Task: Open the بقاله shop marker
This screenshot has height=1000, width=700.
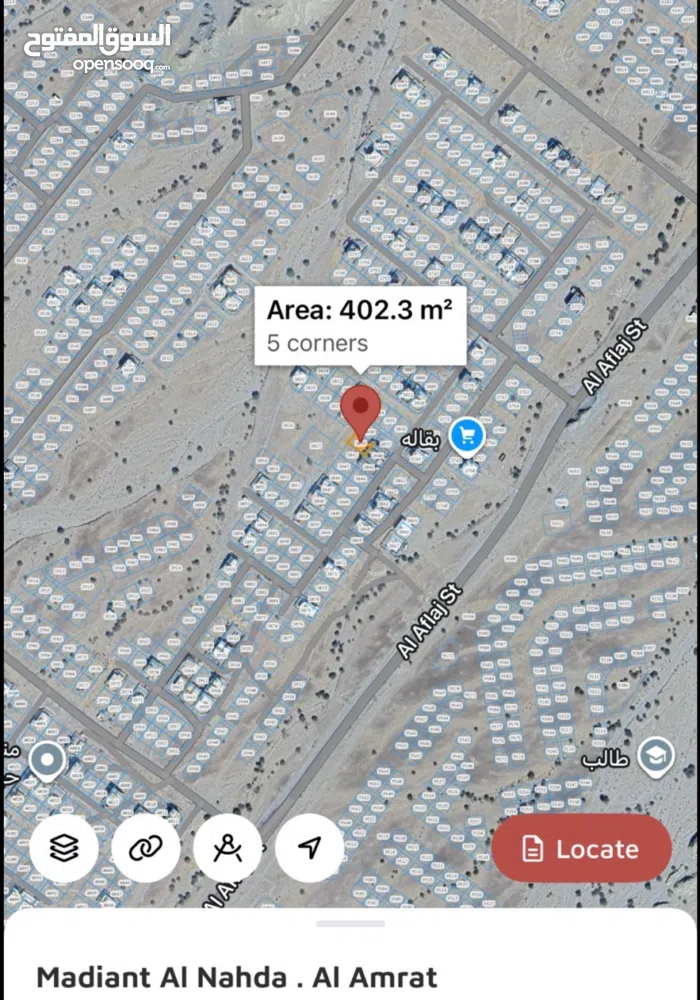Action: pos(467,435)
